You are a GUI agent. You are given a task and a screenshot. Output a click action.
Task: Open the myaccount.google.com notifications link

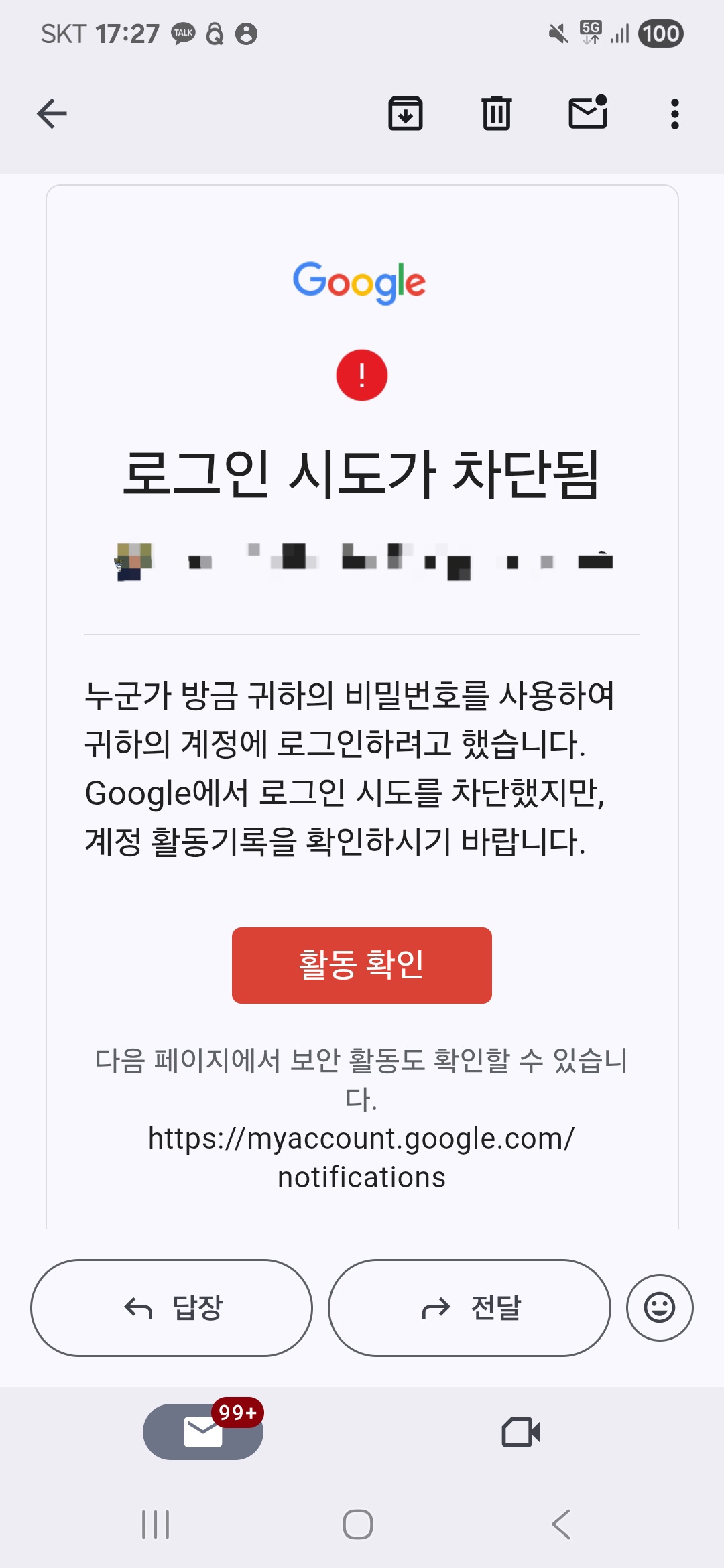(x=362, y=1157)
